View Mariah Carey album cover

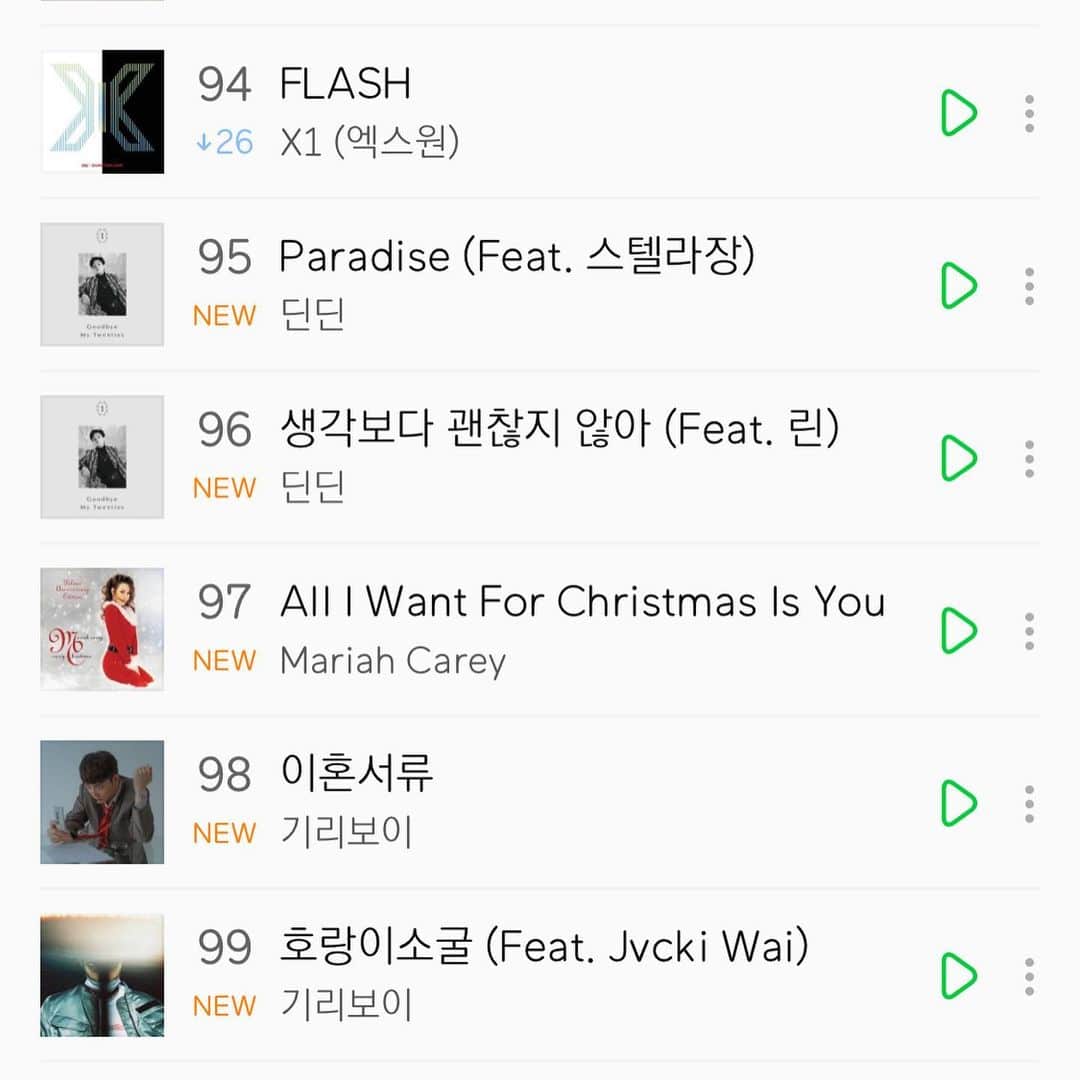pos(102,630)
